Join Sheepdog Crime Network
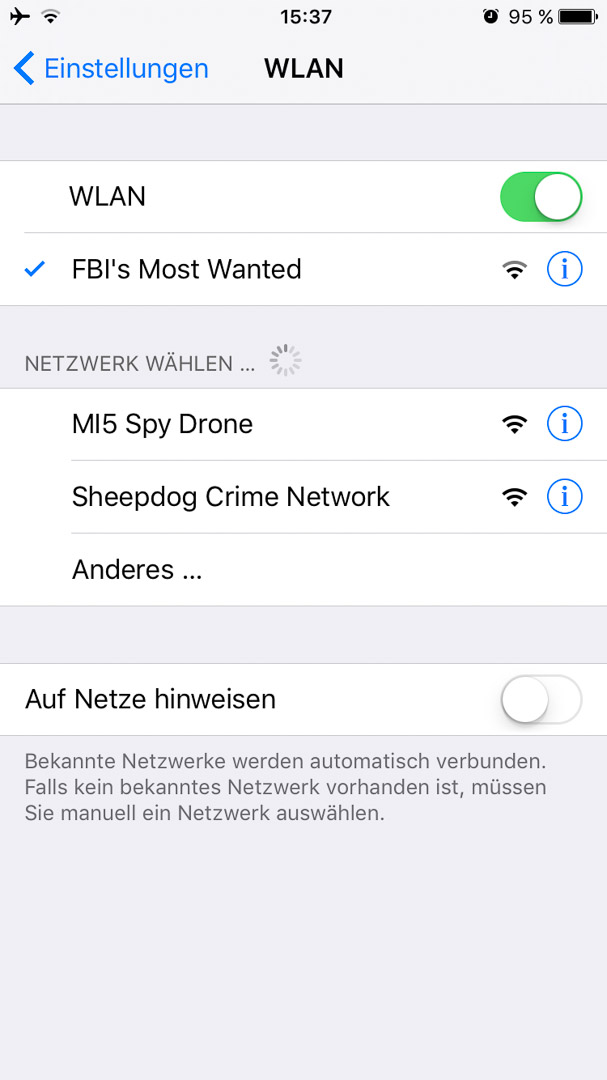 [x=303, y=497]
